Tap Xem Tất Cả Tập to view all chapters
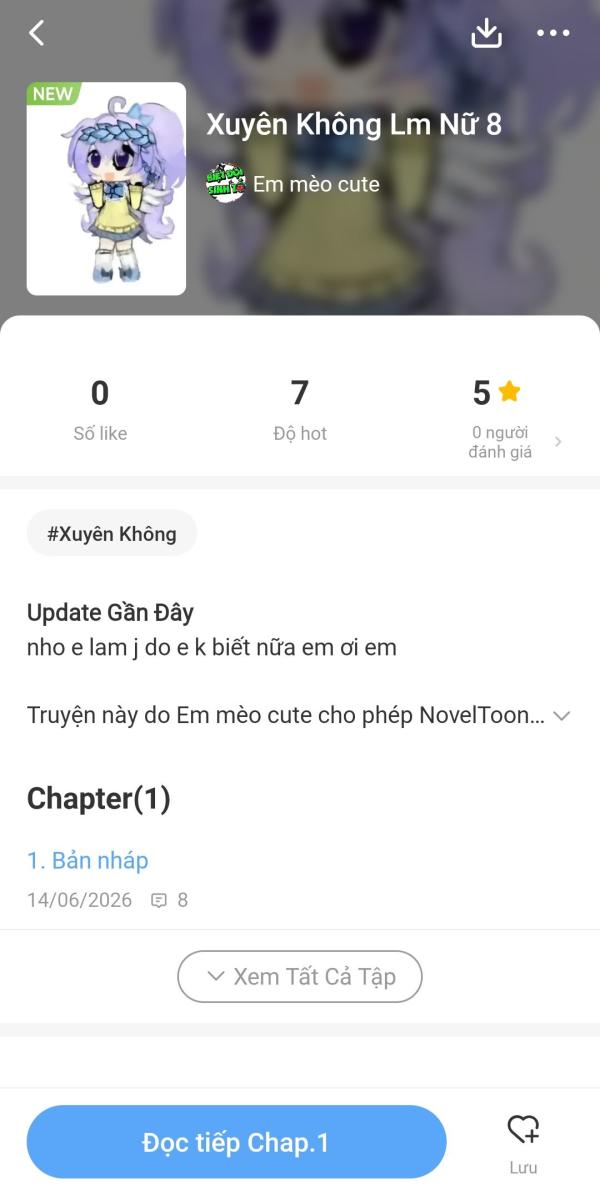The image size is (600, 1189). click(300, 977)
